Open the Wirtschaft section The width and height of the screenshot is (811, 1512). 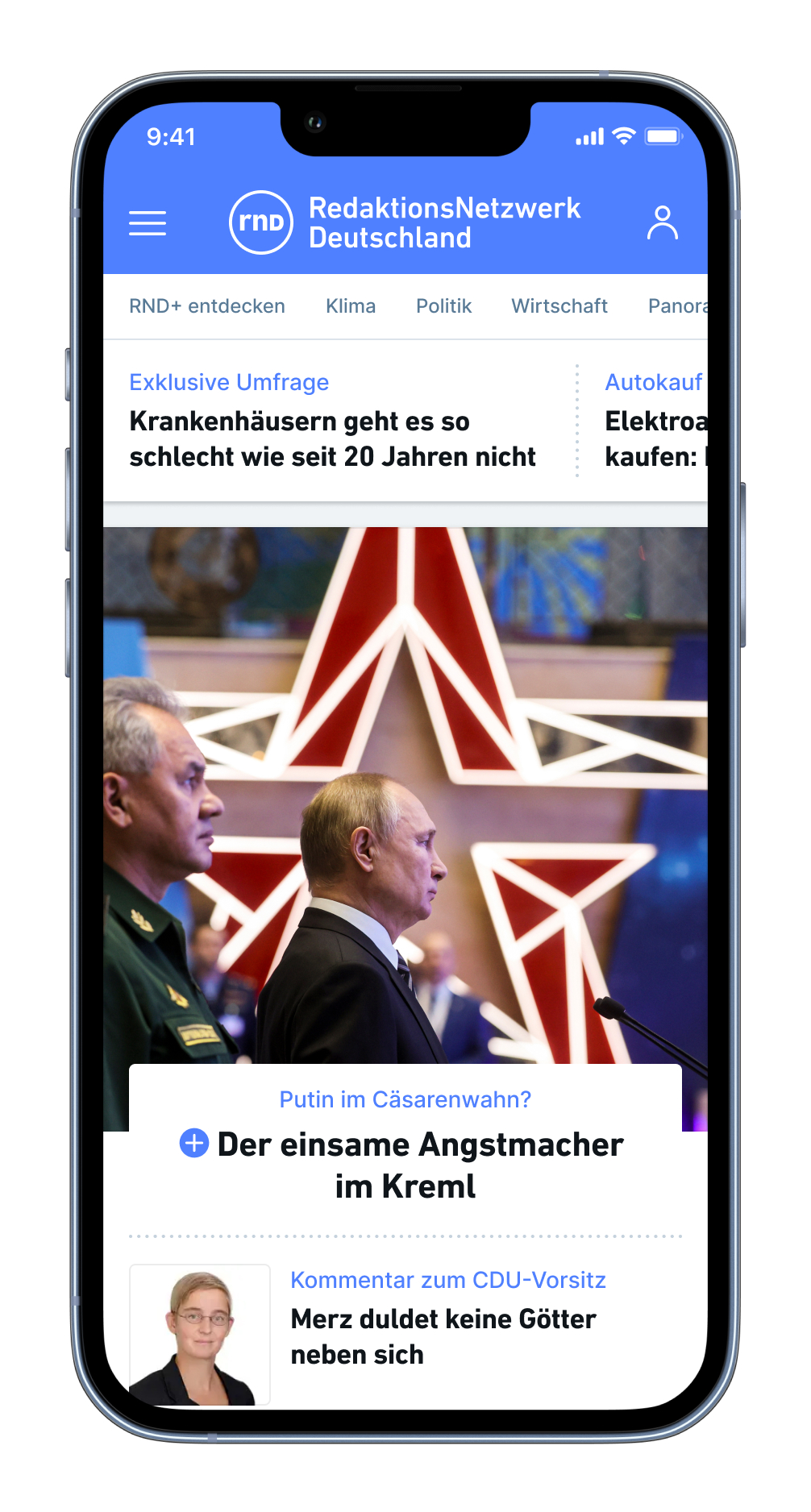[559, 306]
